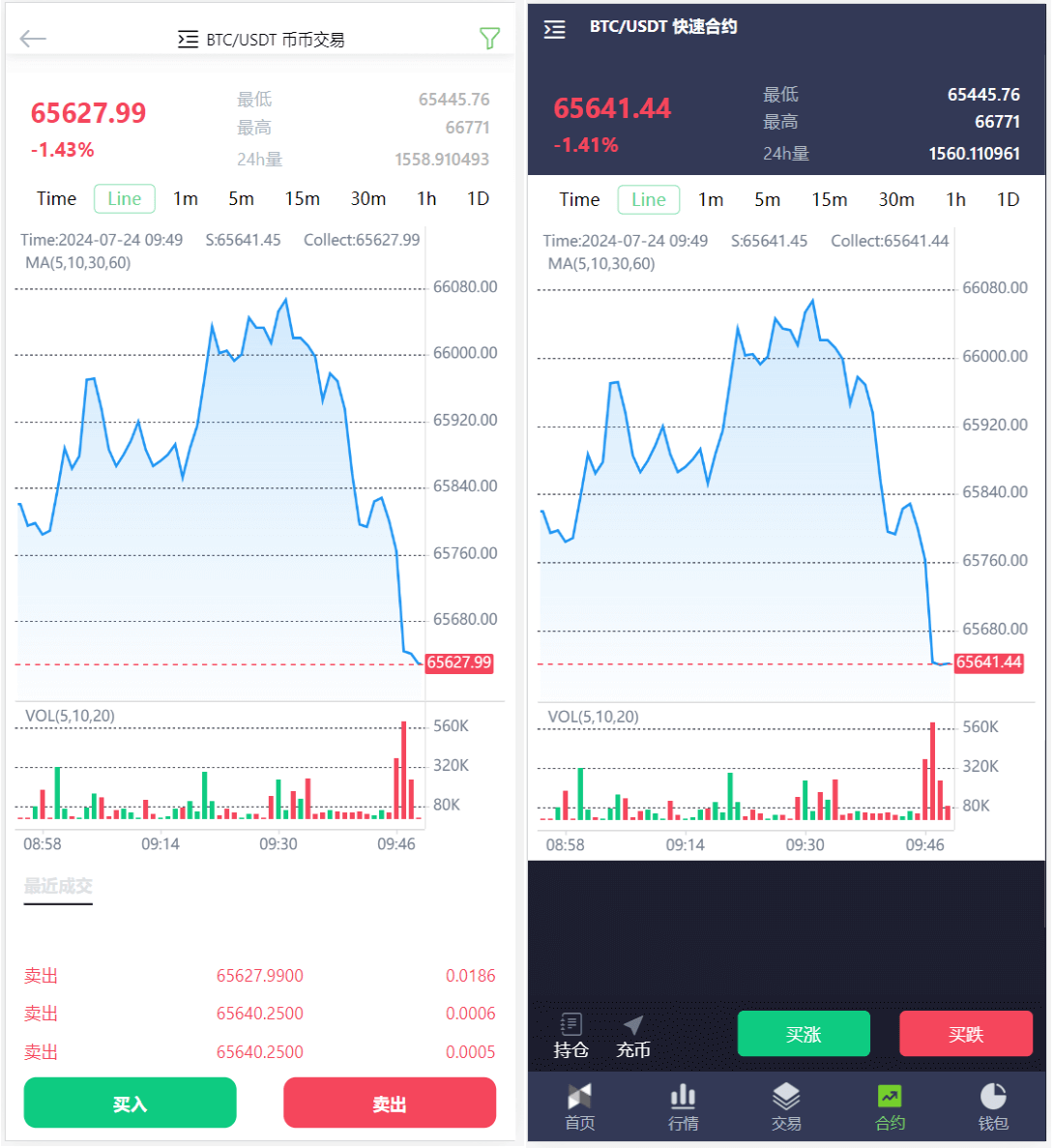Tap the red 卖出 button
1054x1148 pixels.
(x=390, y=1103)
